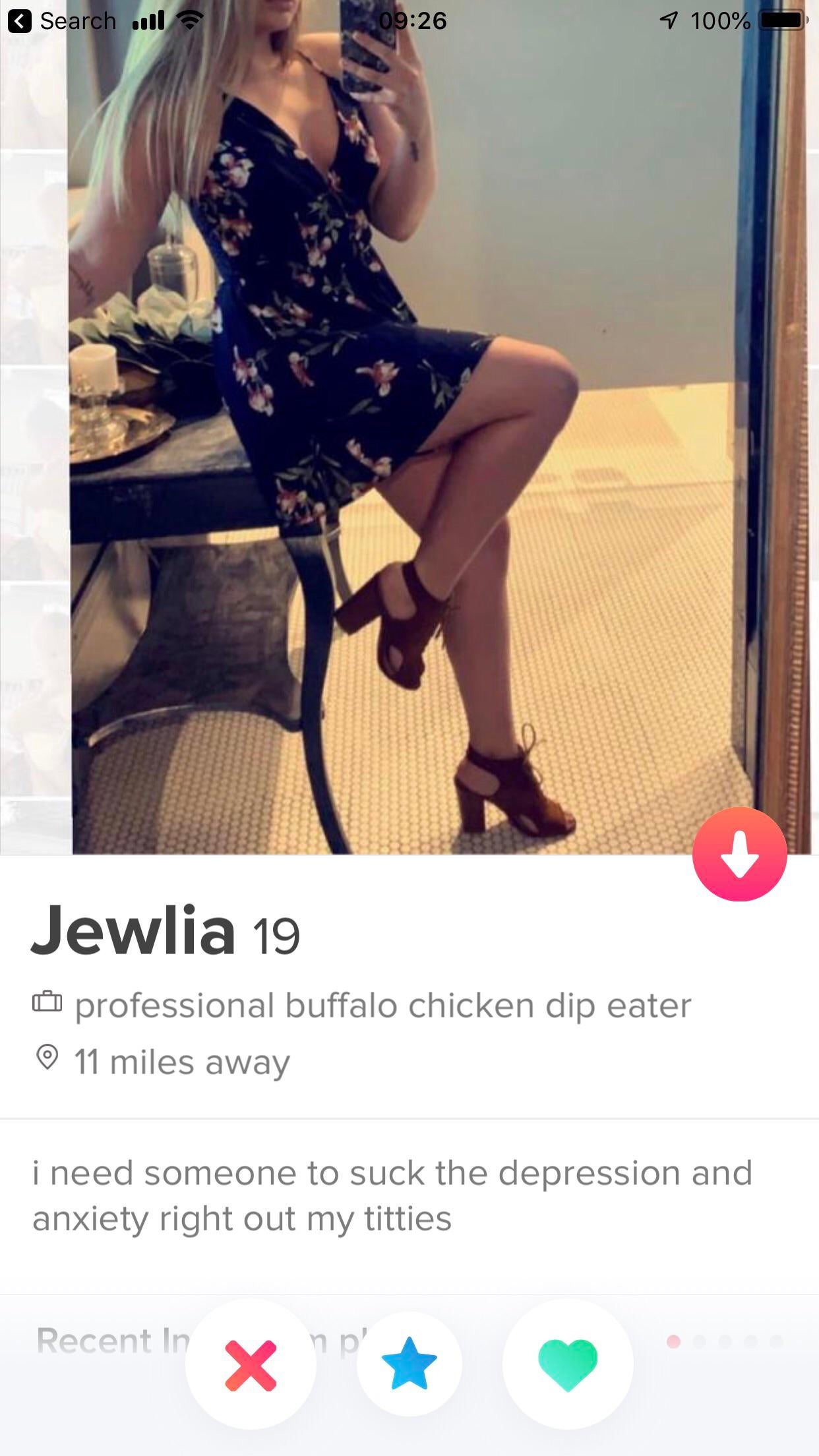Like this profile with the green heart

click(568, 1364)
